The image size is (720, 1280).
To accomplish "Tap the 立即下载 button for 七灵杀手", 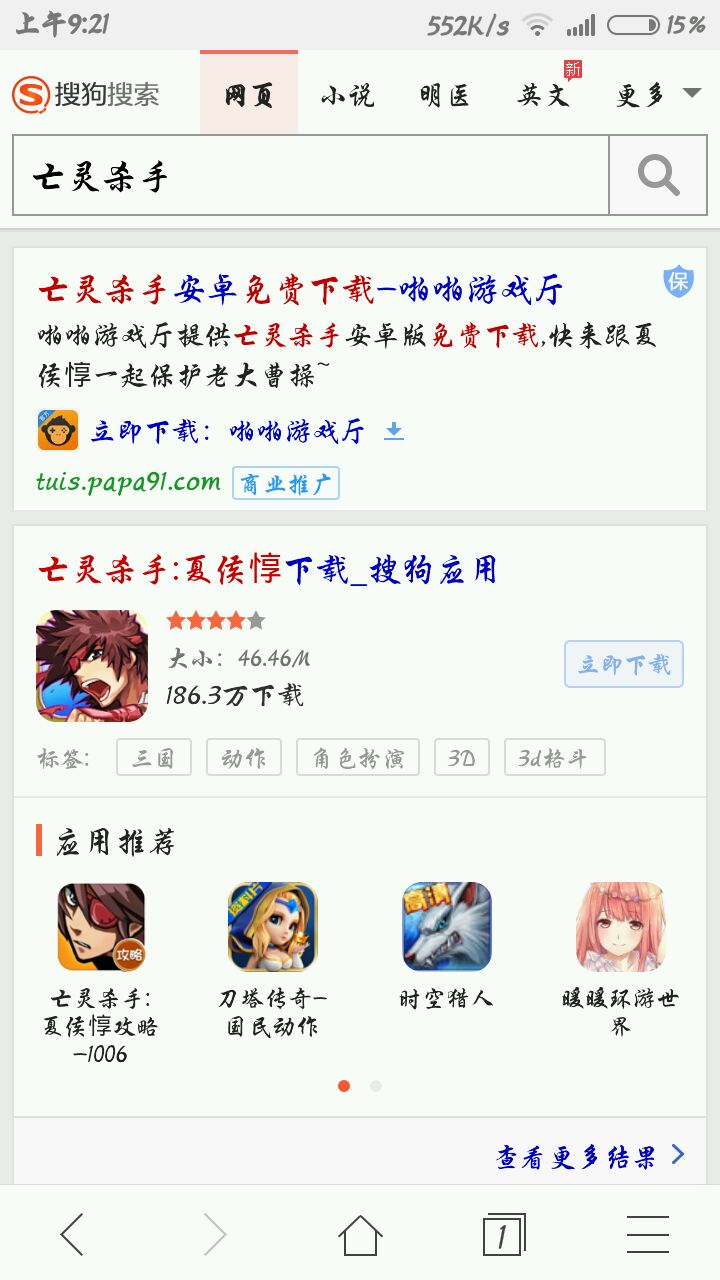I will tap(623, 664).
